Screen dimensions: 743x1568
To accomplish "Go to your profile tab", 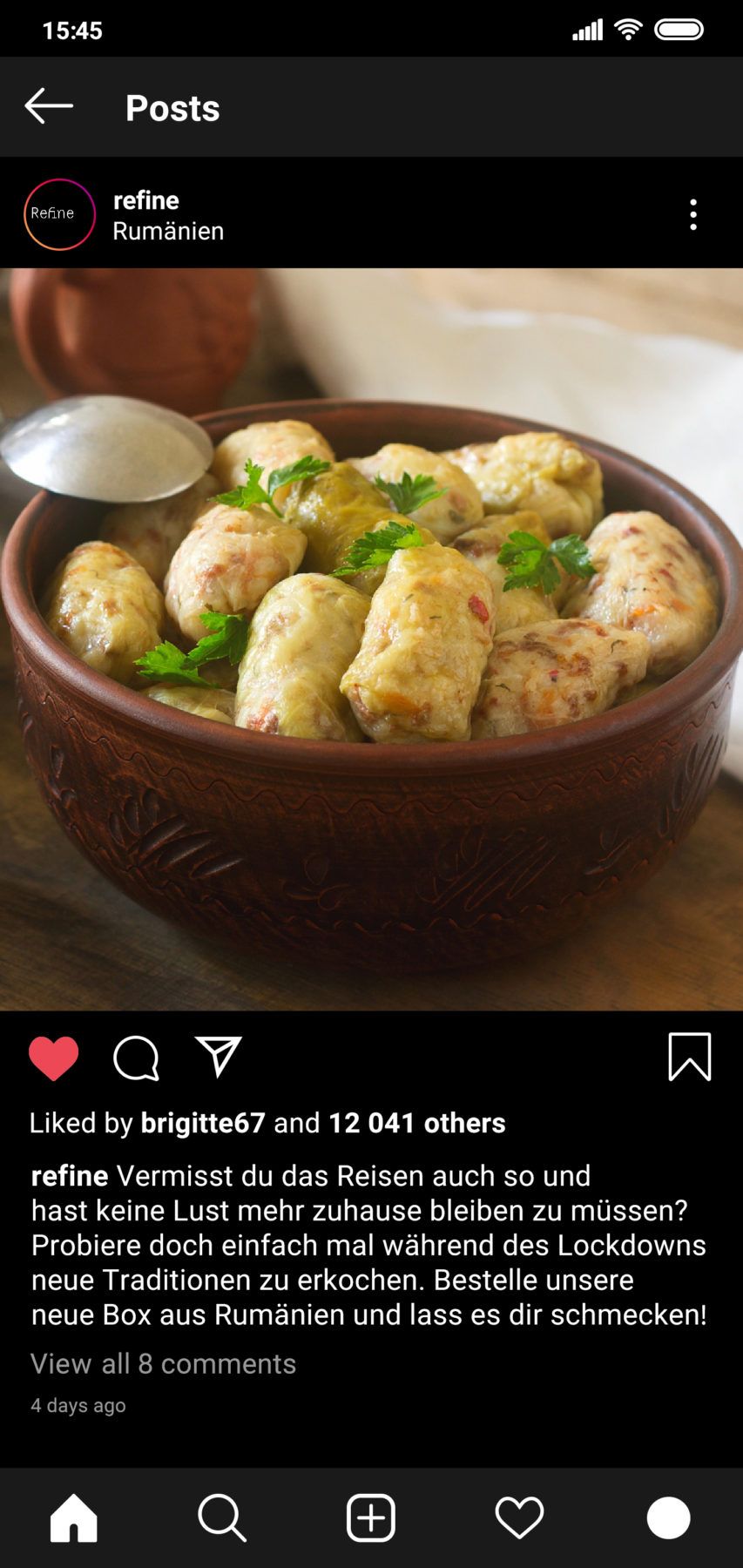I will click(x=668, y=1517).
